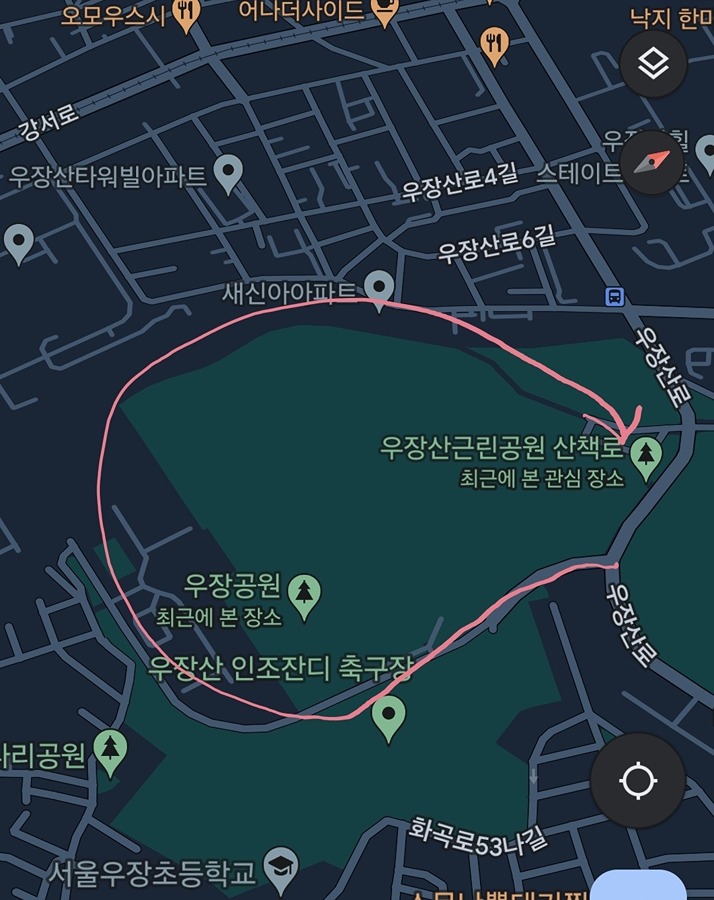Select the 오모우스시 restaurant pin
Viewport: 714px width, 900px height.
[185, 13]
